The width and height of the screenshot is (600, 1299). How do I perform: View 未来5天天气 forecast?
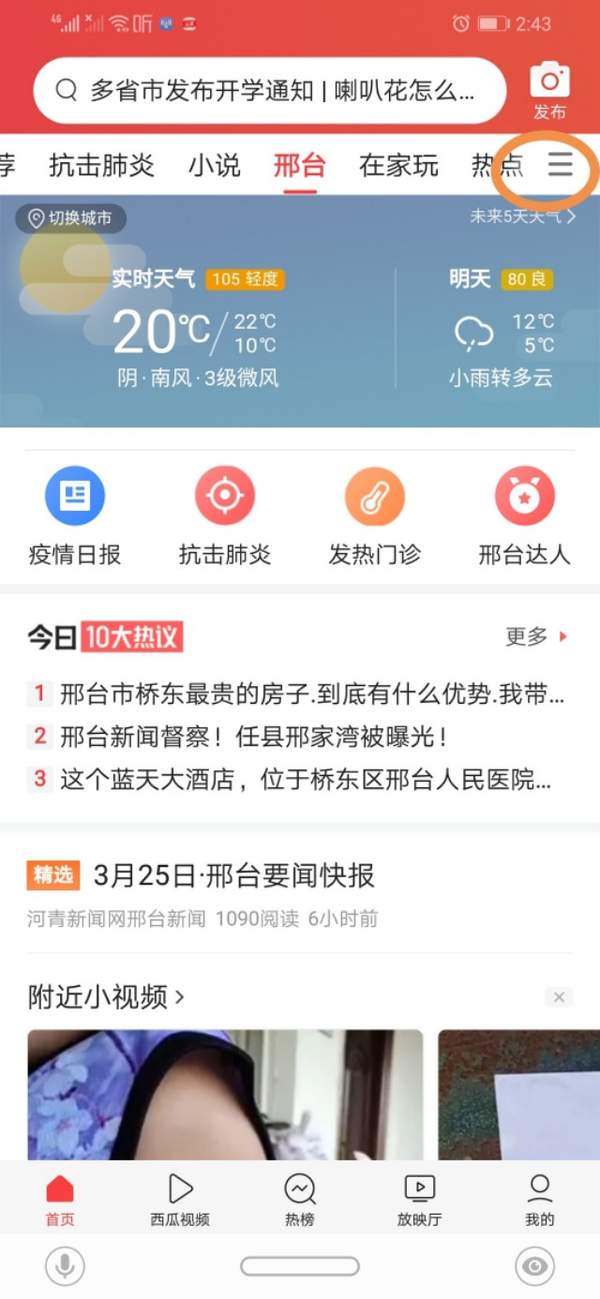point(523,216)
